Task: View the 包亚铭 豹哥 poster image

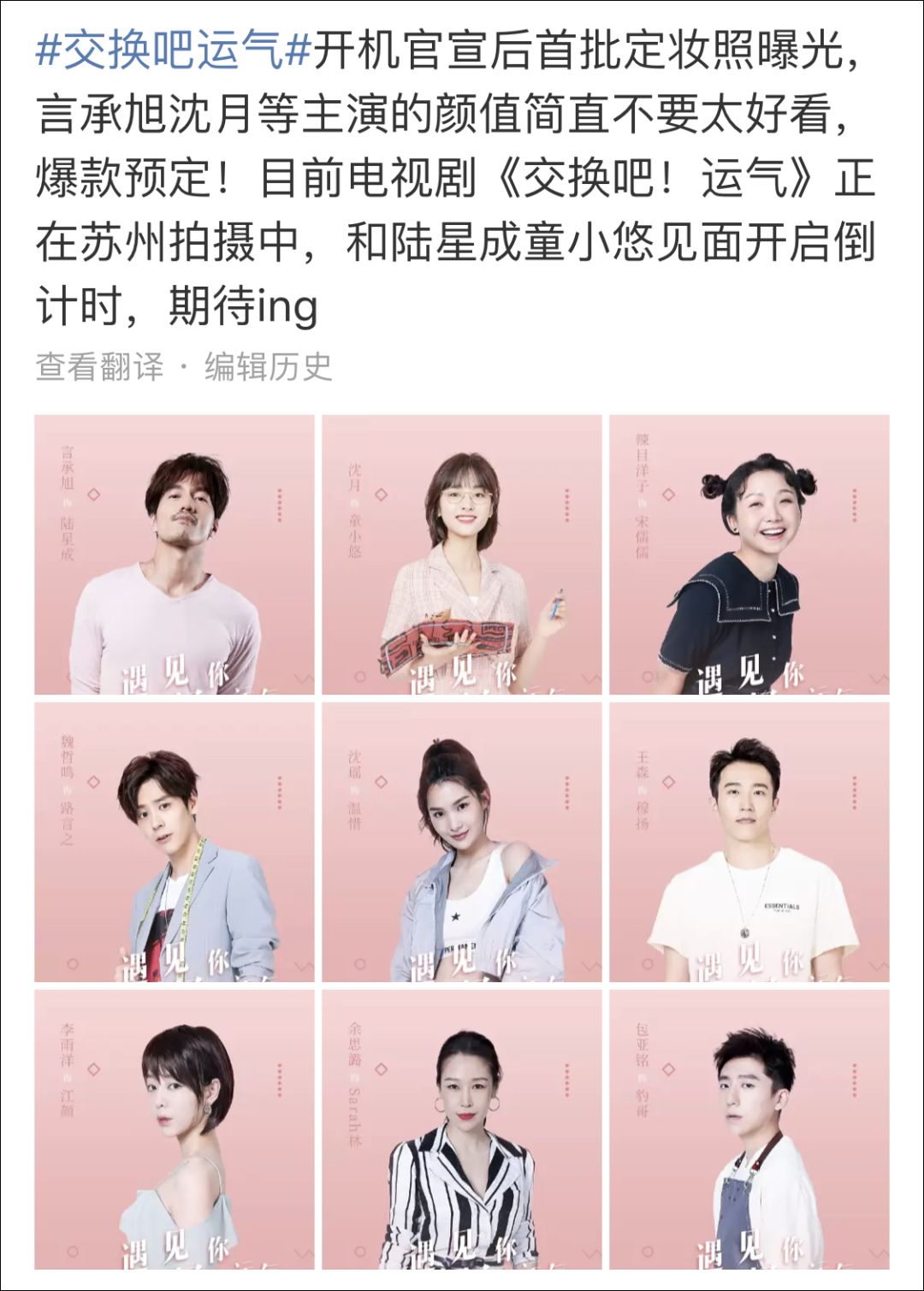Action: pos(749,1129)
